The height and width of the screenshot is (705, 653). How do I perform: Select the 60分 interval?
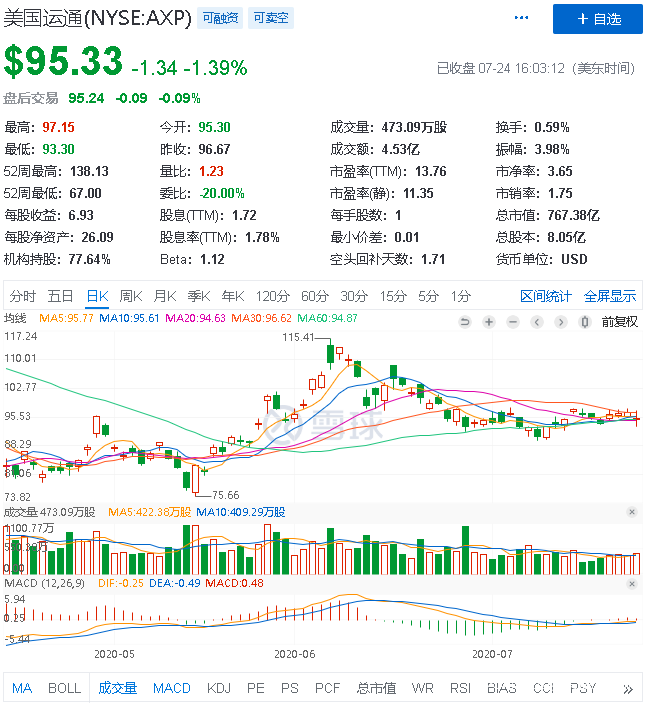tap(315, 296)
